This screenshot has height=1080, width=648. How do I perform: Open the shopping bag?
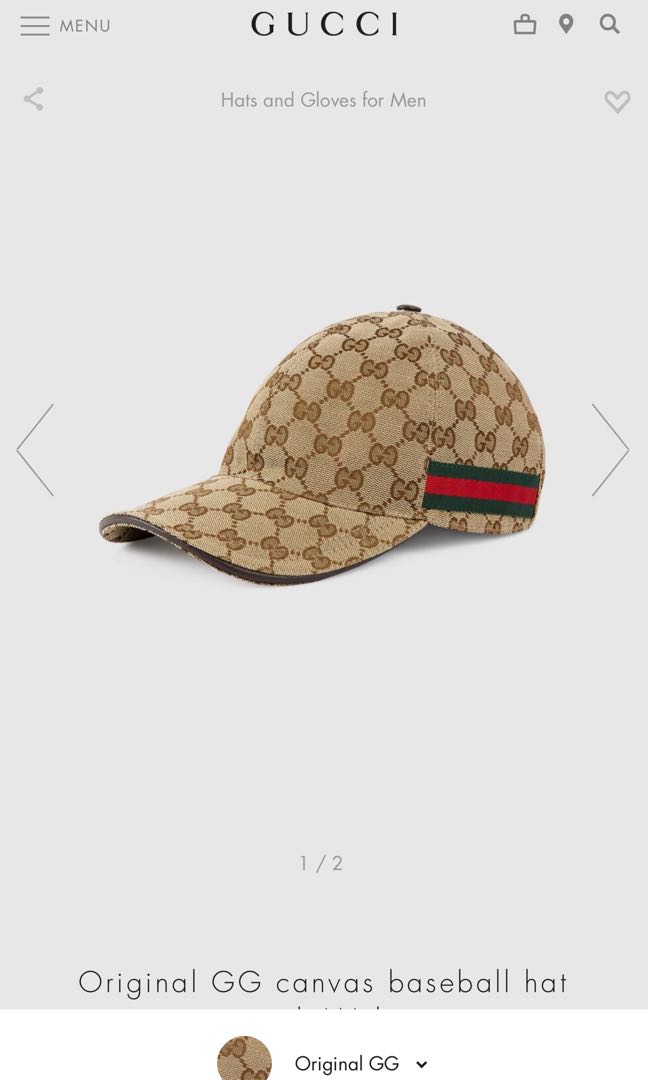point(525,25)
